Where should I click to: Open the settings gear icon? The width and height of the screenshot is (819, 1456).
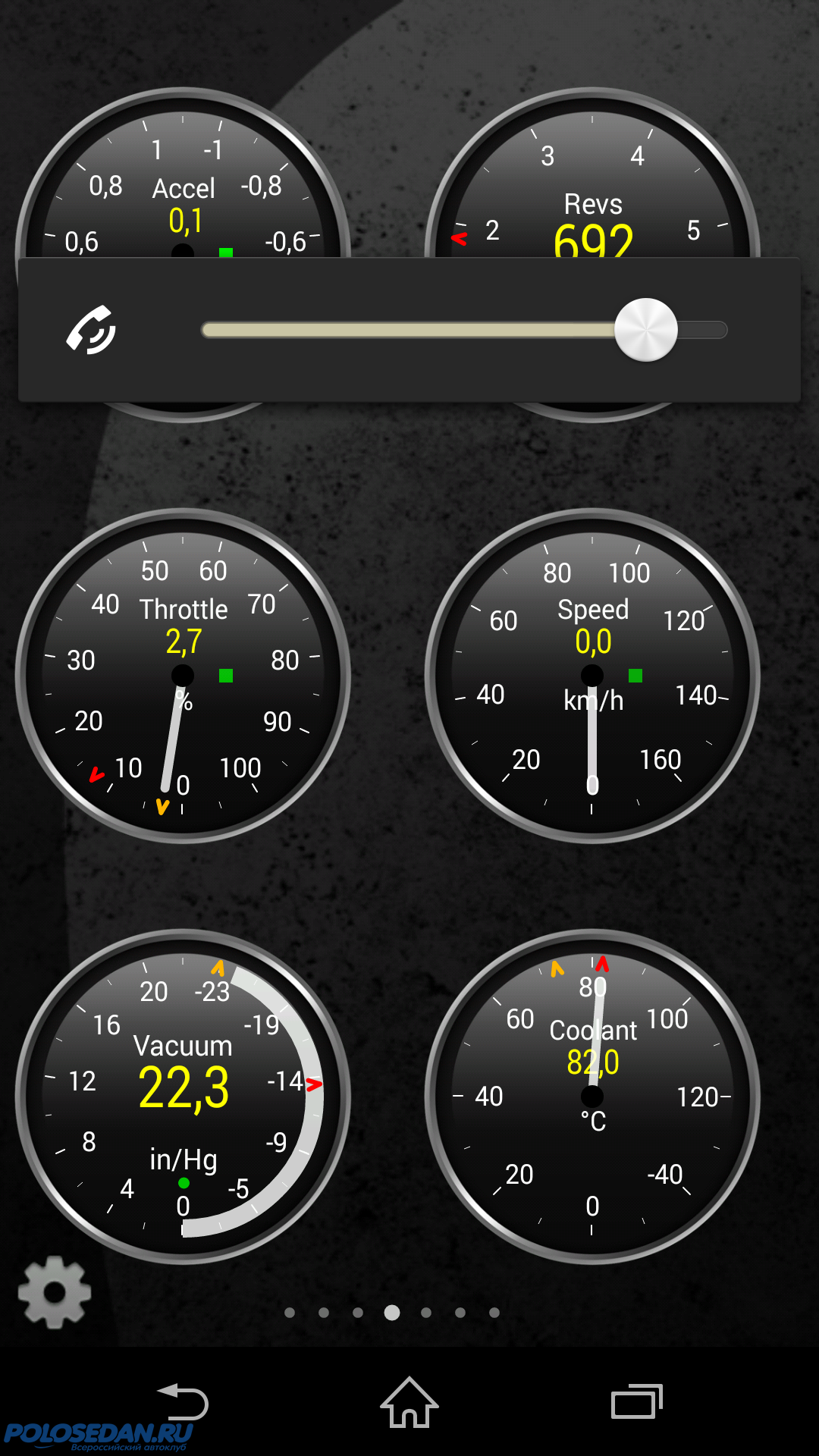point(55,1292)
